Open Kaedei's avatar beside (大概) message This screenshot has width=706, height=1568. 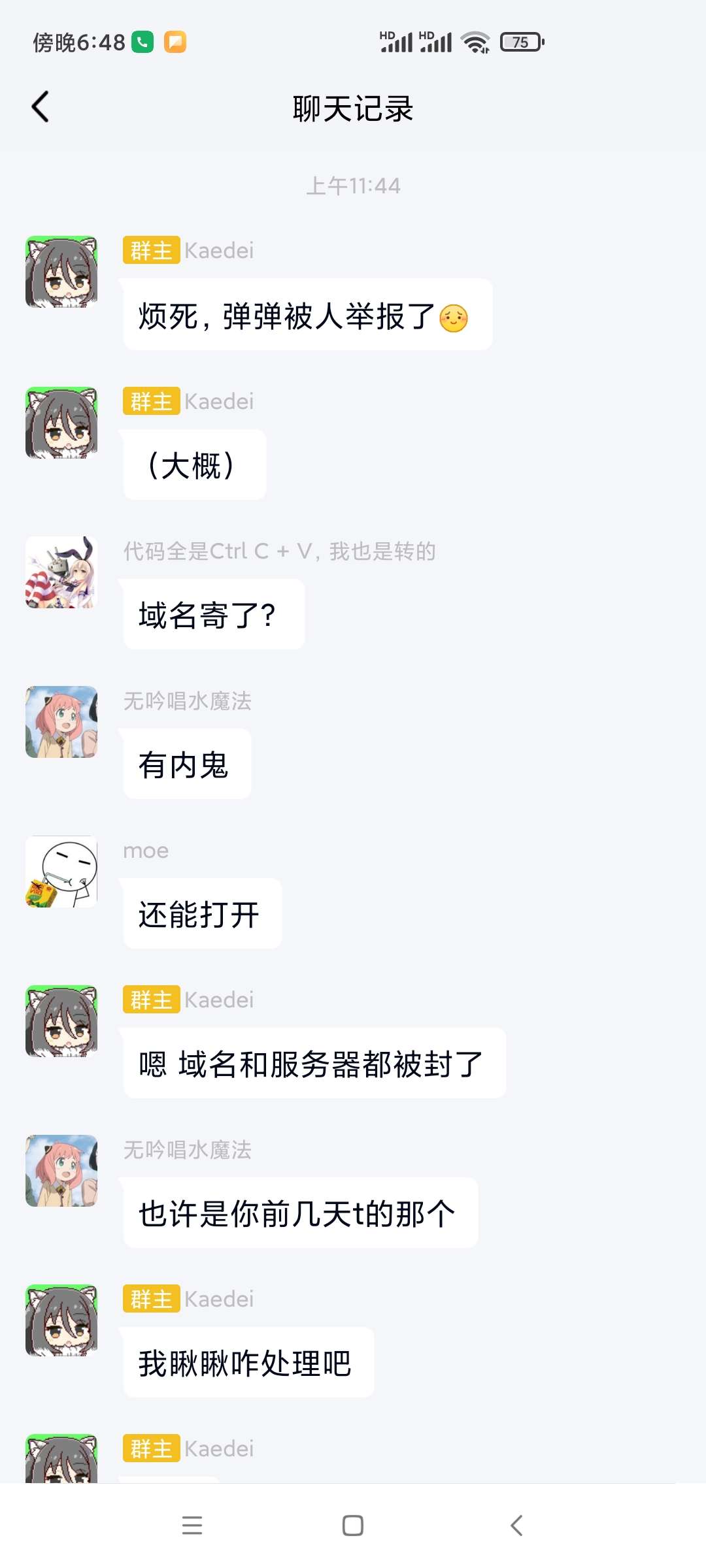tap(61, 423)
